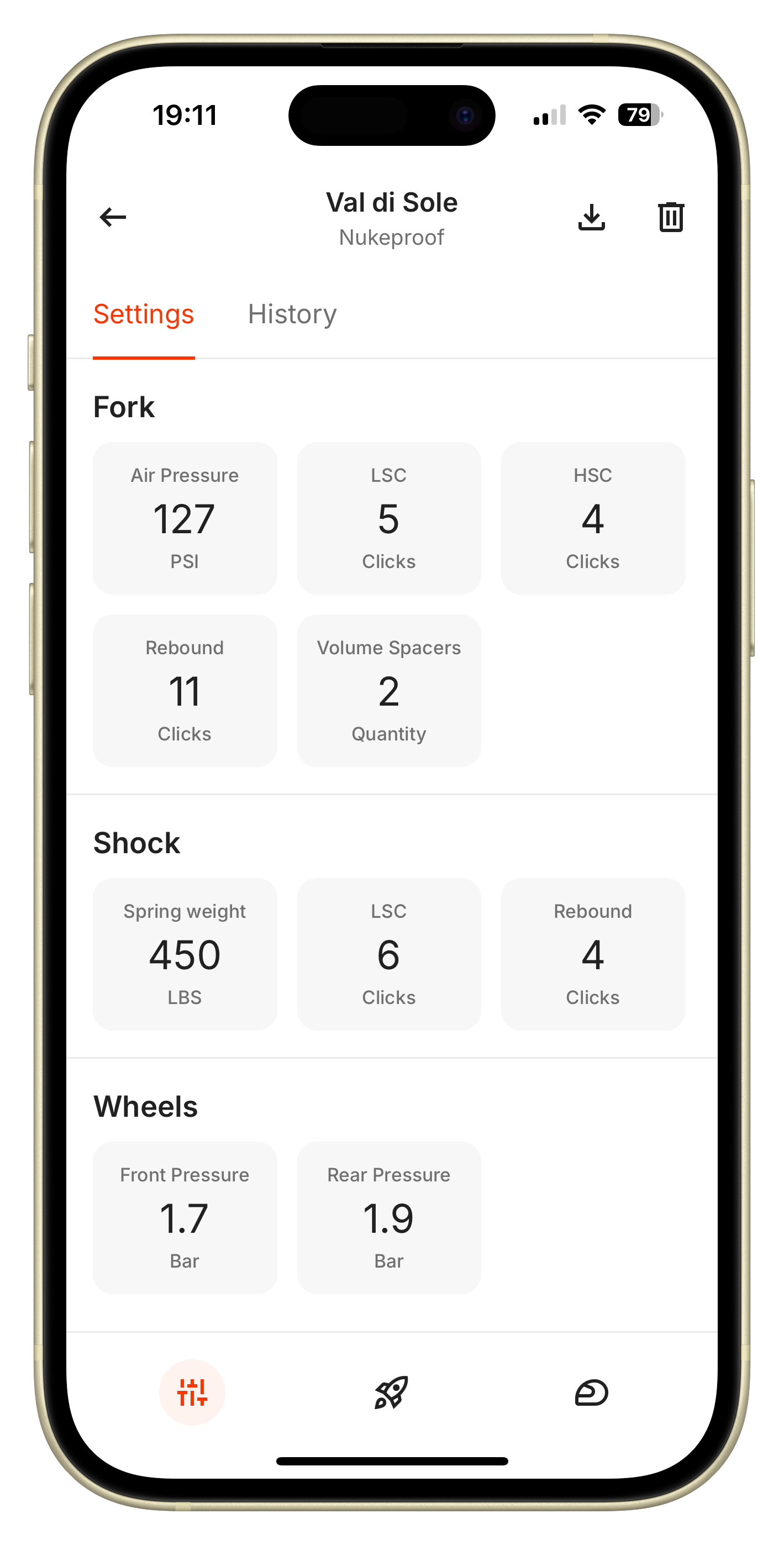Adjust Rear Pressure to new value
This screenshot has height=1545, width=784.
(389, 1217)
